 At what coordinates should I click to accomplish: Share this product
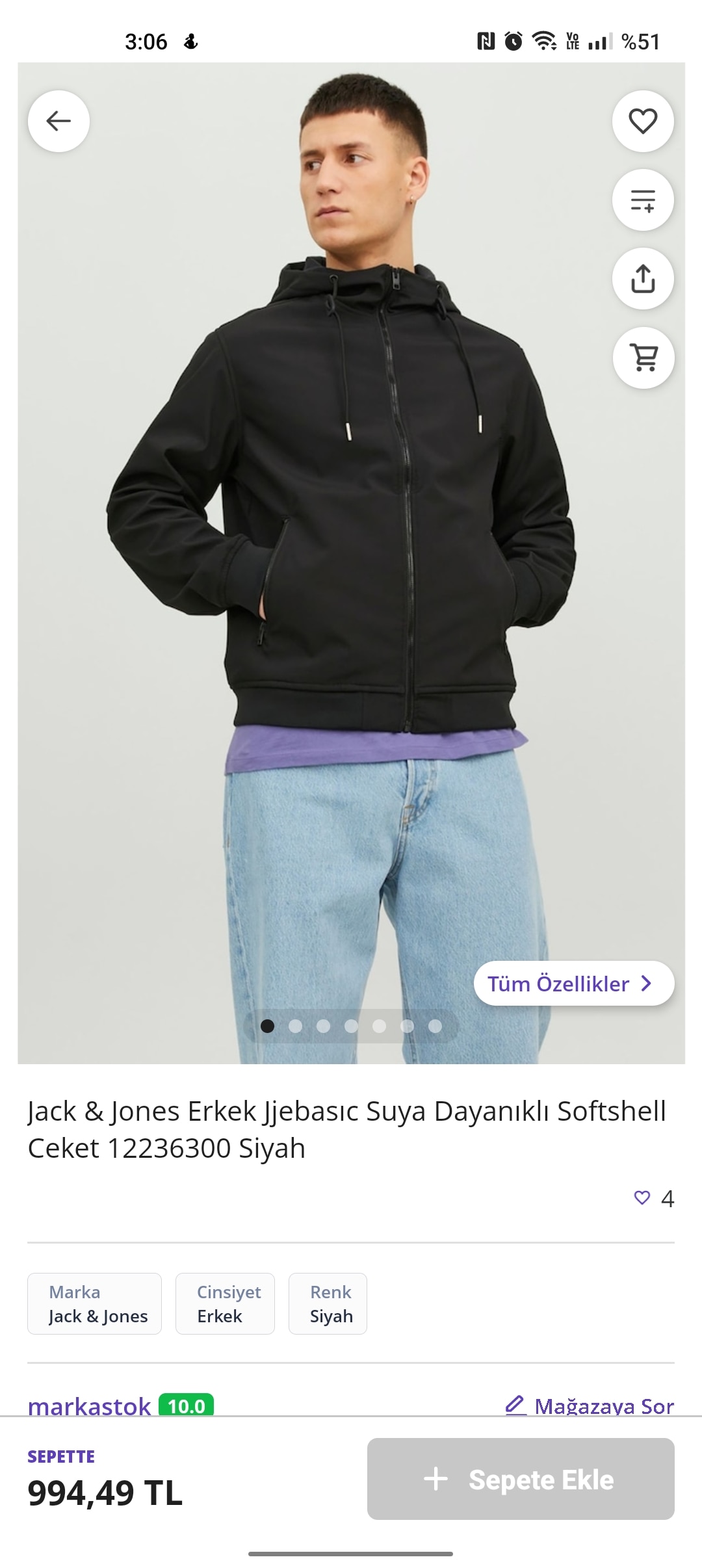(643, 279)
